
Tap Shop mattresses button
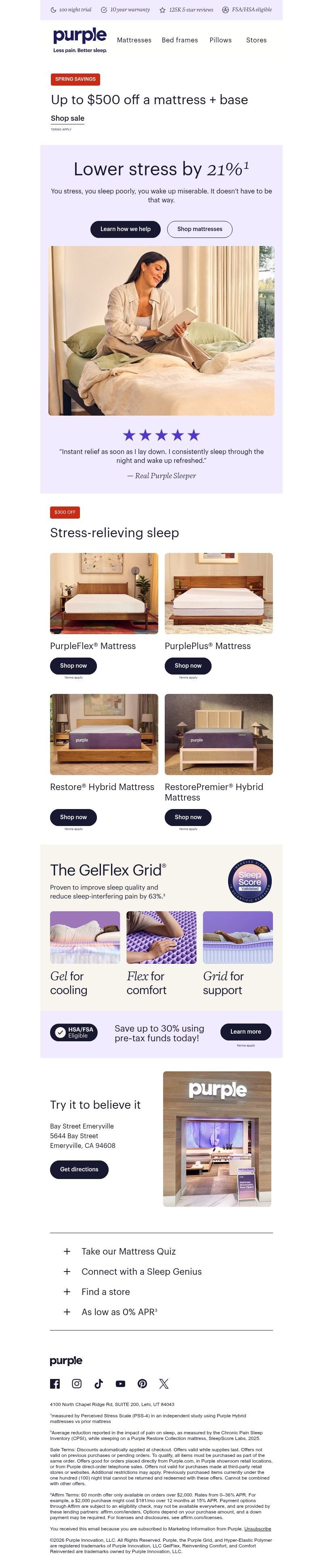(199, 229)
